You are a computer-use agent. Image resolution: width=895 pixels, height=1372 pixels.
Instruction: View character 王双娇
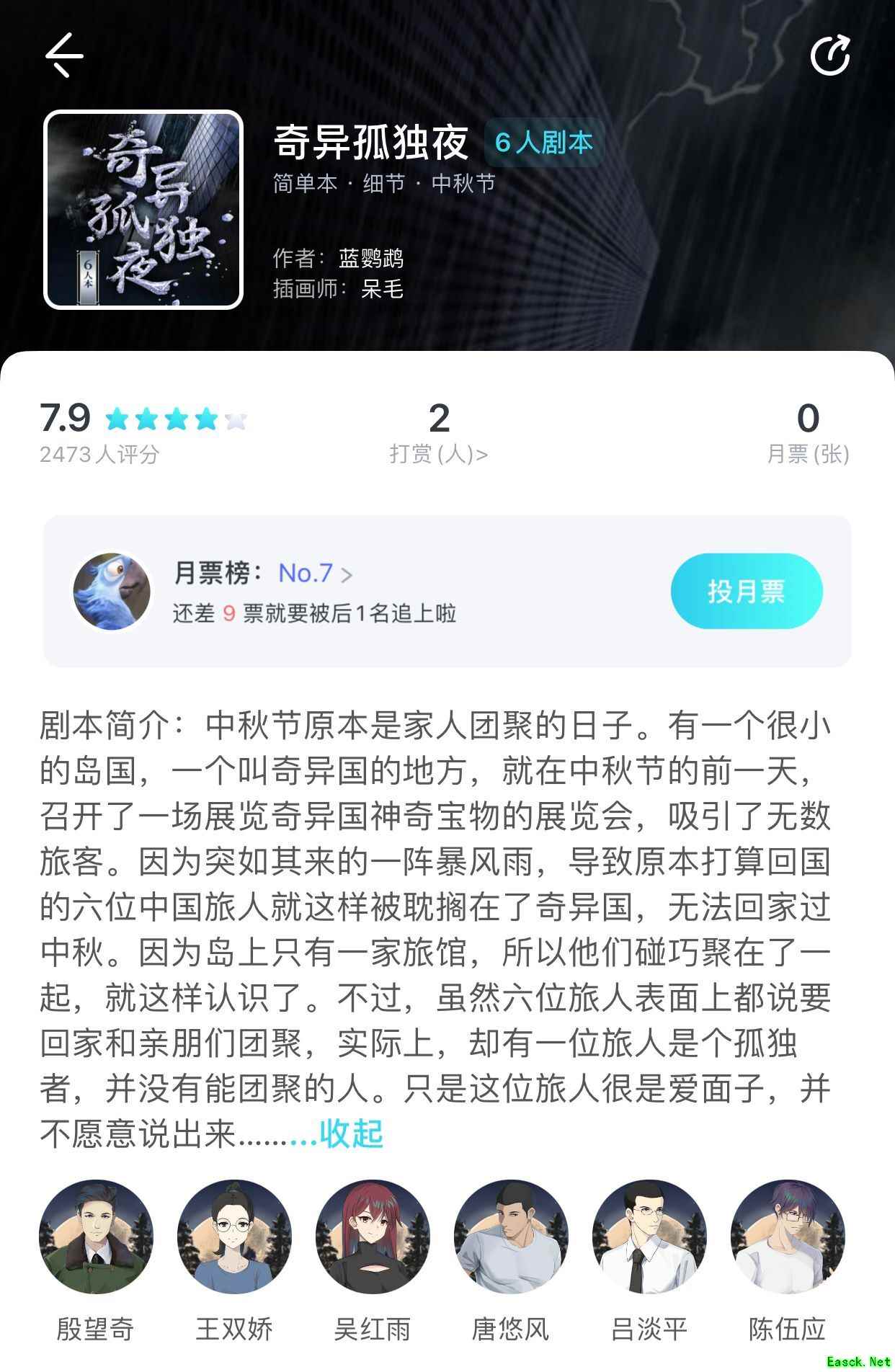coord(234,1237)
